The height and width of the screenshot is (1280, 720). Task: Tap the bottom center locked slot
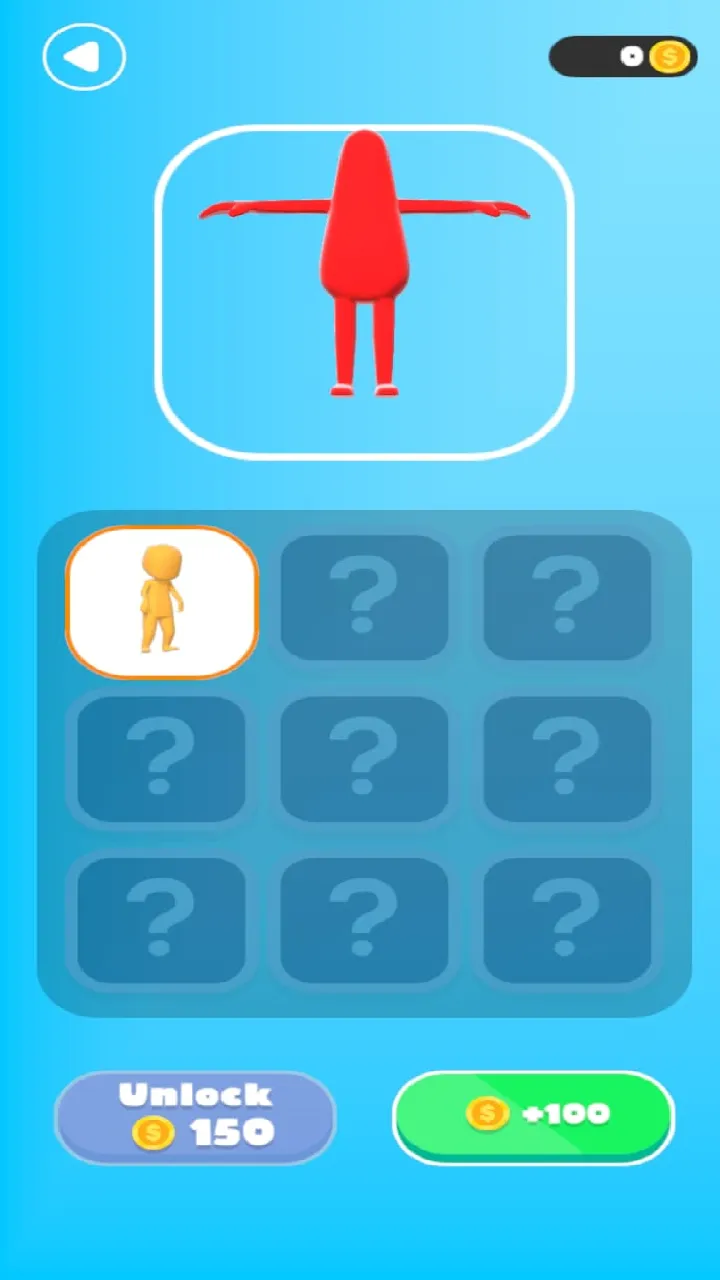[364, 919]
